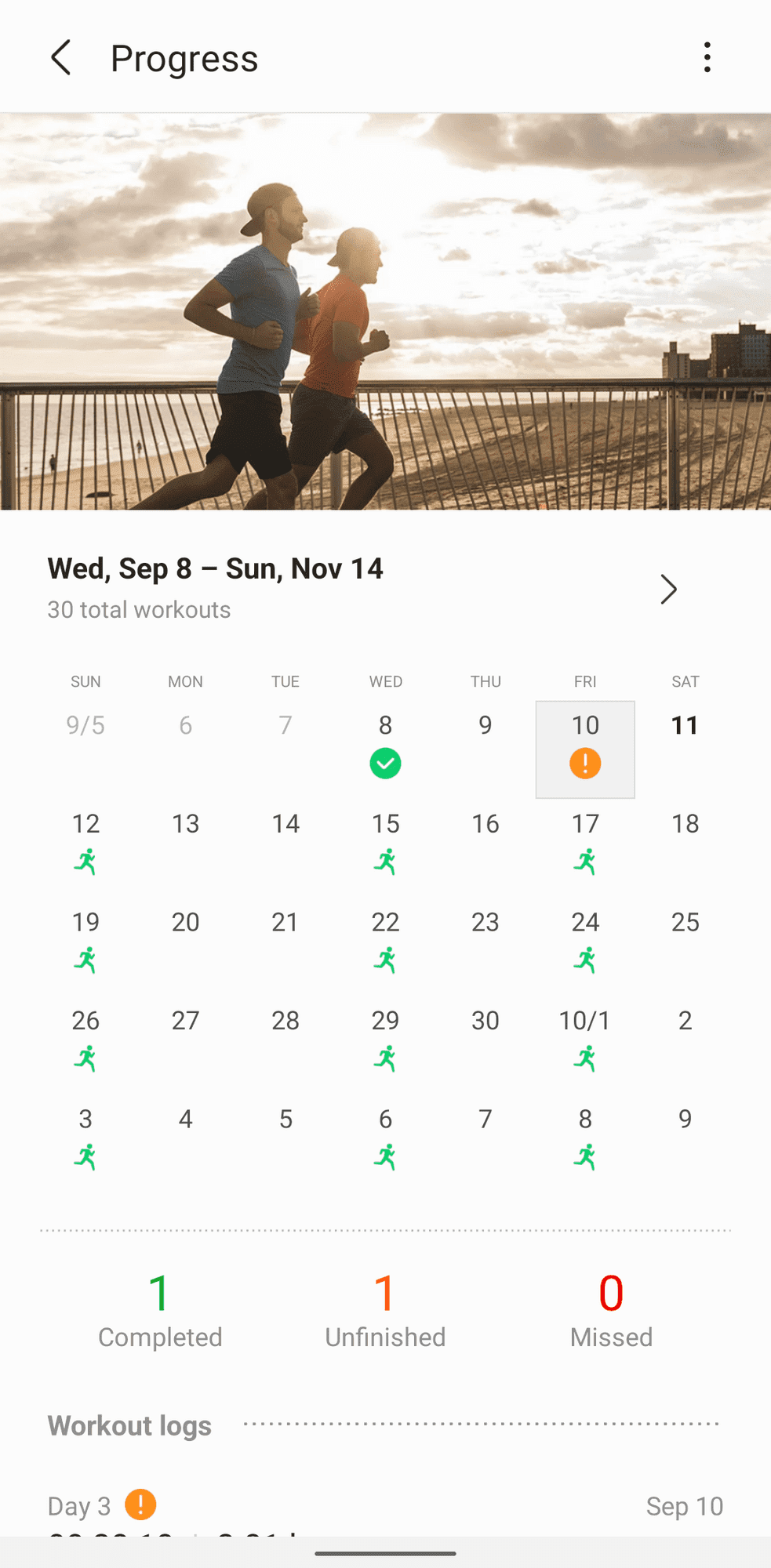
Task: Select scheduled run on Wednesday 15
Action: coord(385,844)
